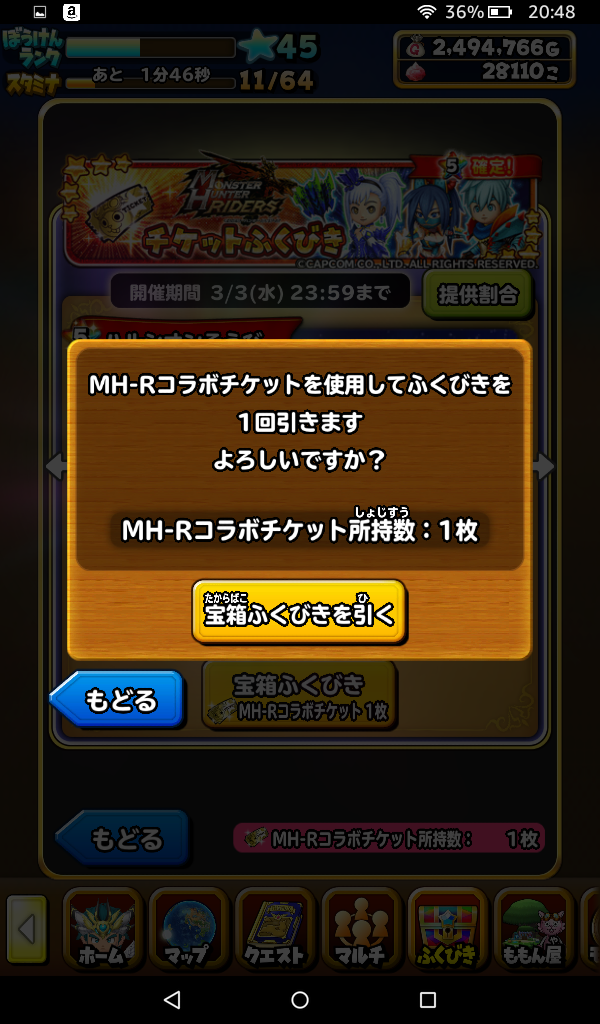
Task: Go to the Android home screen
Action: pyautogui.click(x=300, y=999)
